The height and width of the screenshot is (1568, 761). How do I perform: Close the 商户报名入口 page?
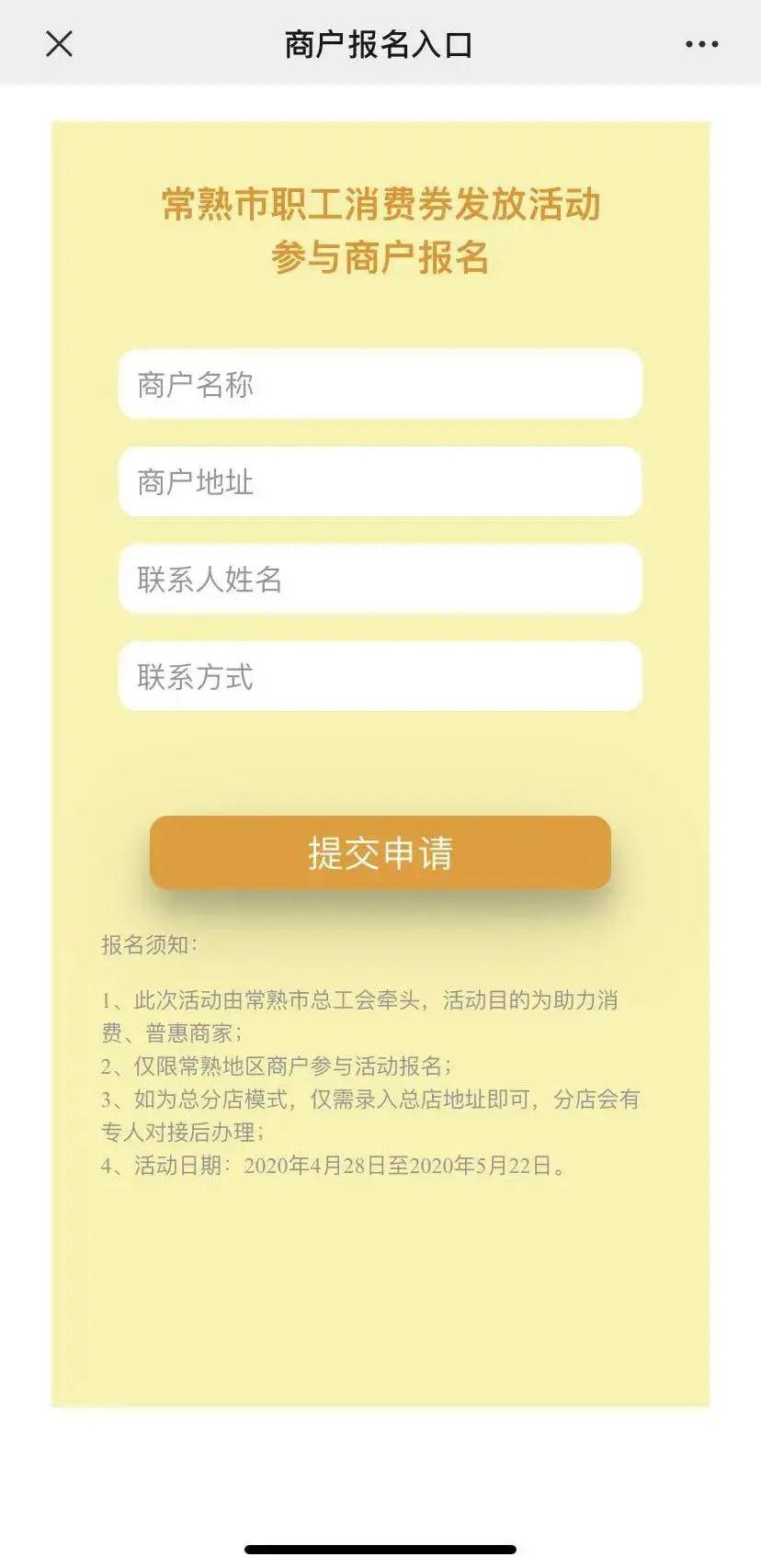[59, 44]
